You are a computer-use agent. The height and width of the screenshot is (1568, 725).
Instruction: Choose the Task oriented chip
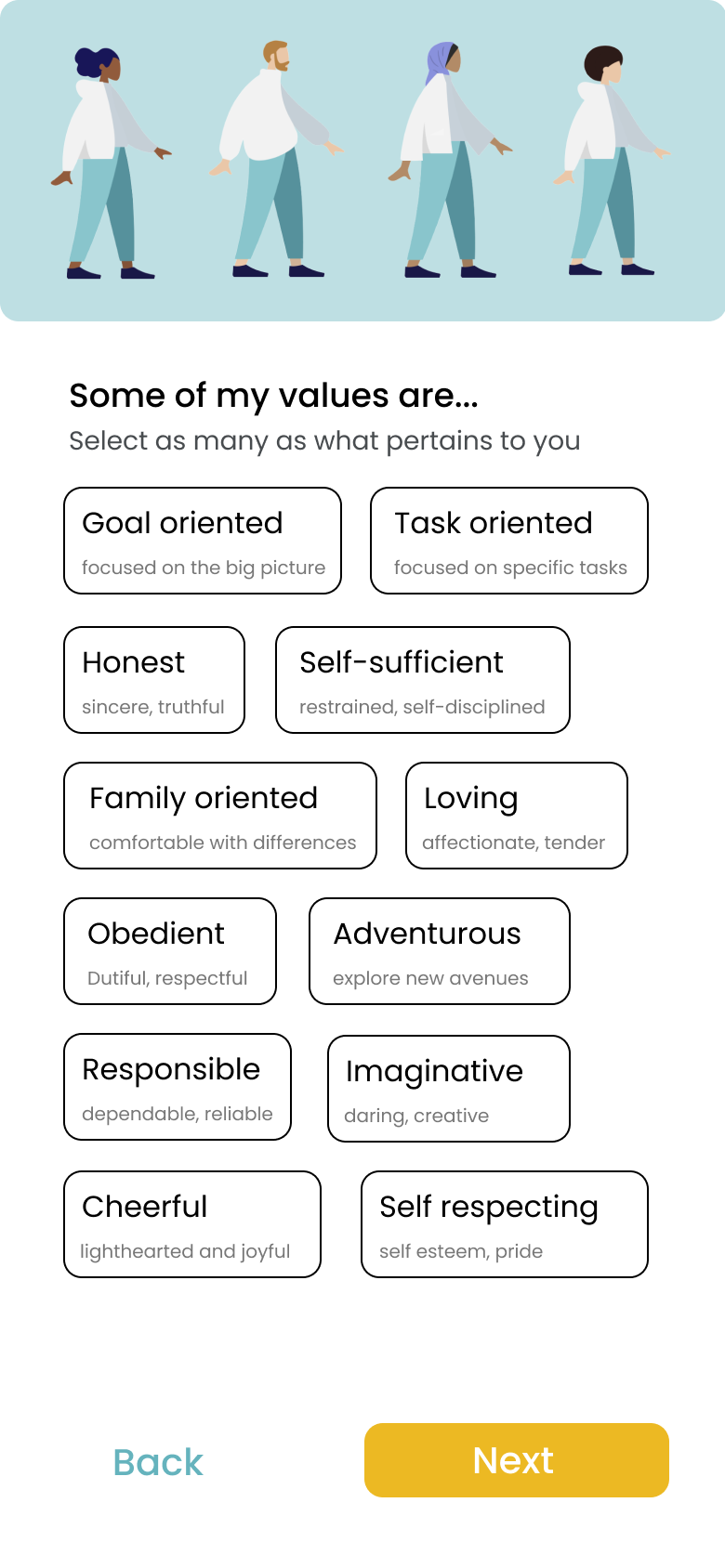[509, 541]
